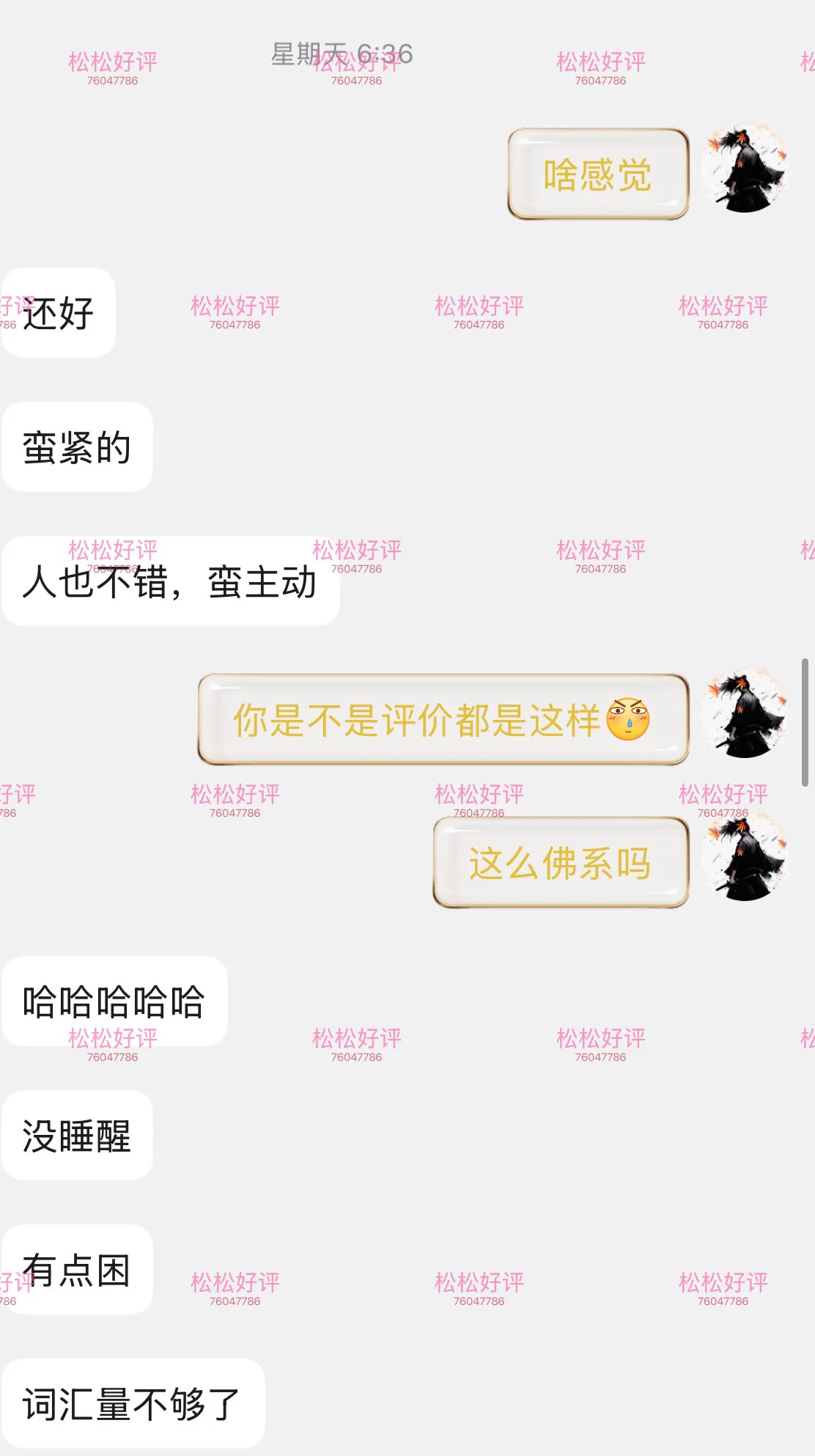Open sender's avatar beside 啥感觉 message

click(x=745, y=170)
